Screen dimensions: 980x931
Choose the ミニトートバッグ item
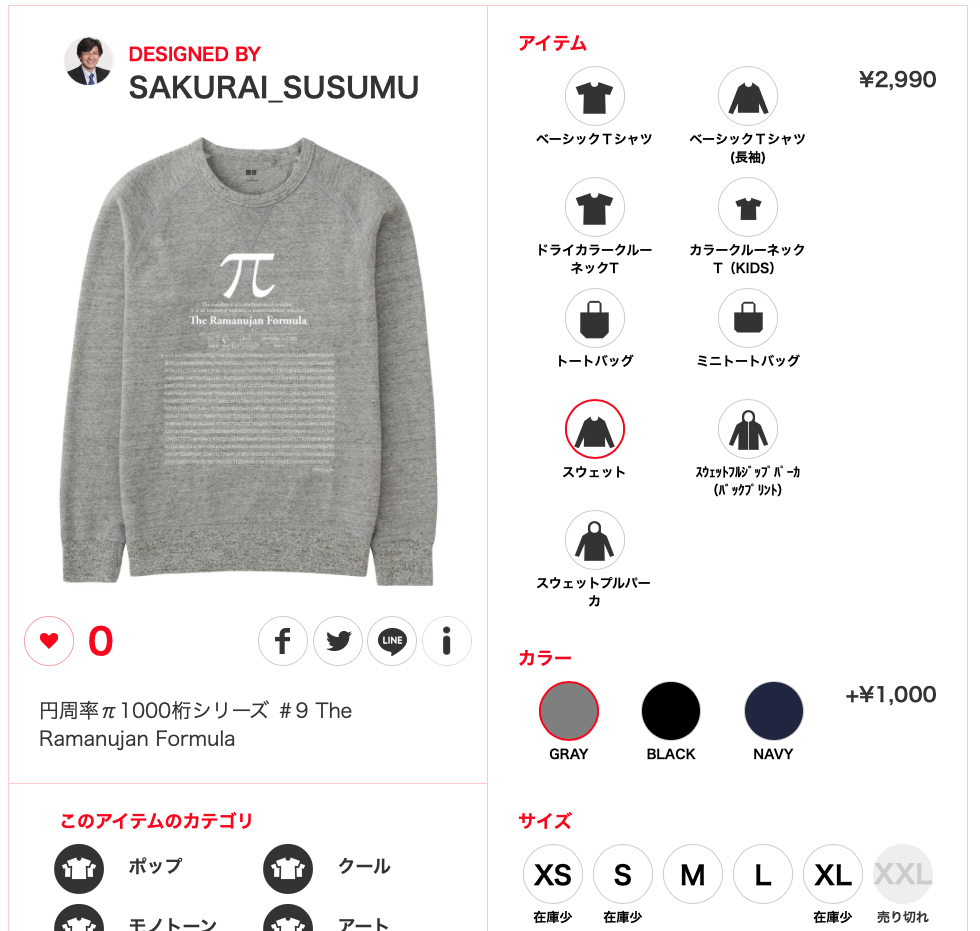tap(747, 319)
